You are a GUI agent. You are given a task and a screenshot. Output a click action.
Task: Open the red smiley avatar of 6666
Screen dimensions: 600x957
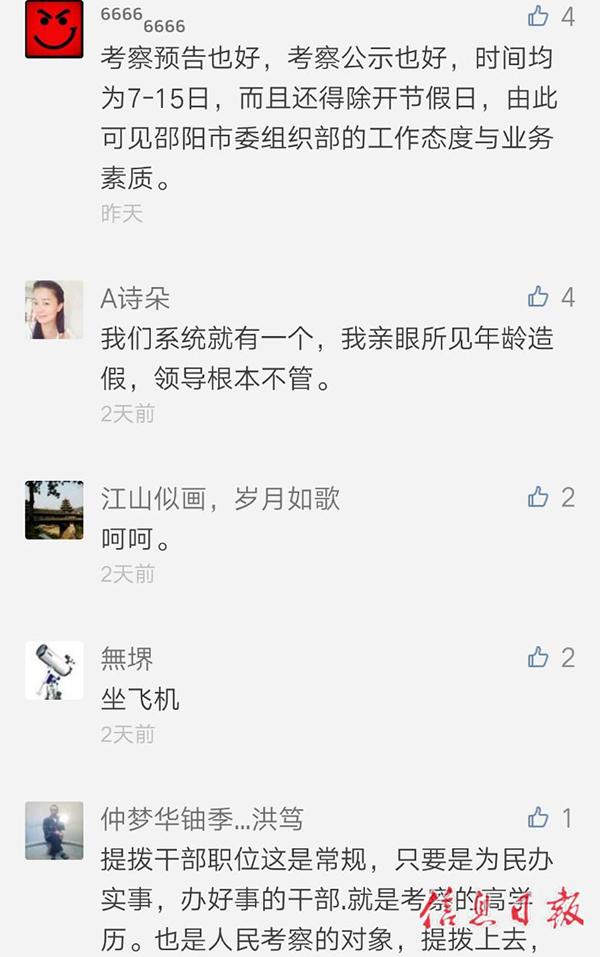pos(54,29)
